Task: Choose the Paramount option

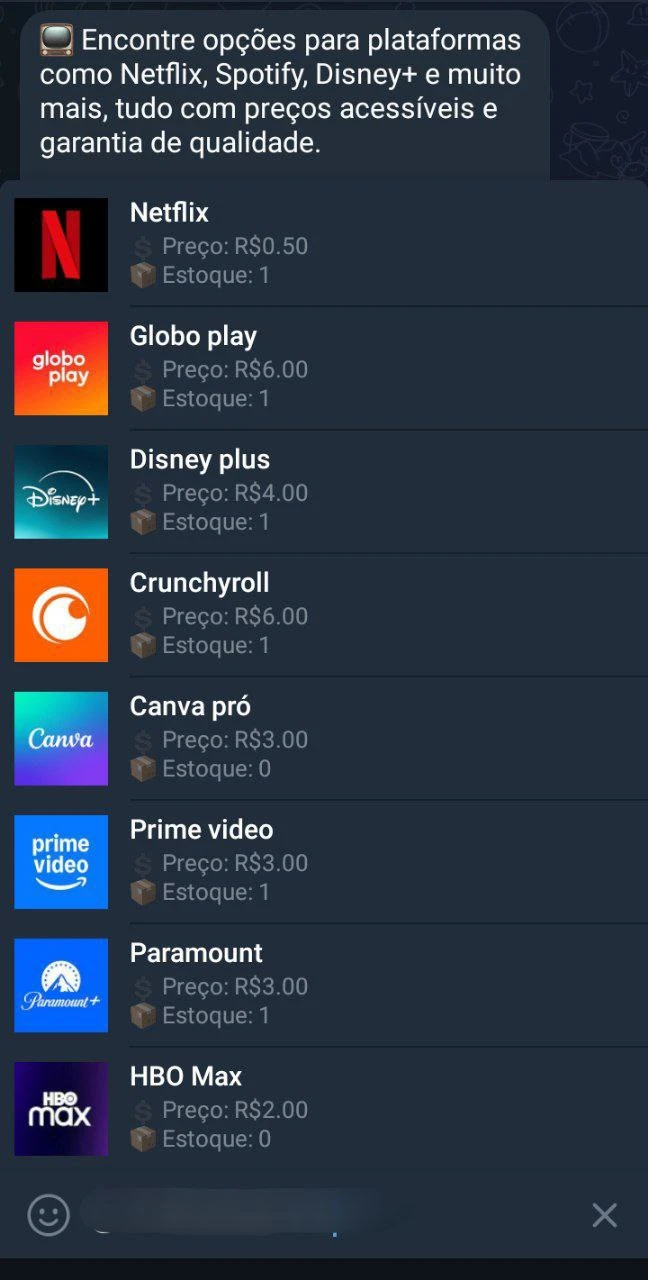Action: click(x=324, y=984)
